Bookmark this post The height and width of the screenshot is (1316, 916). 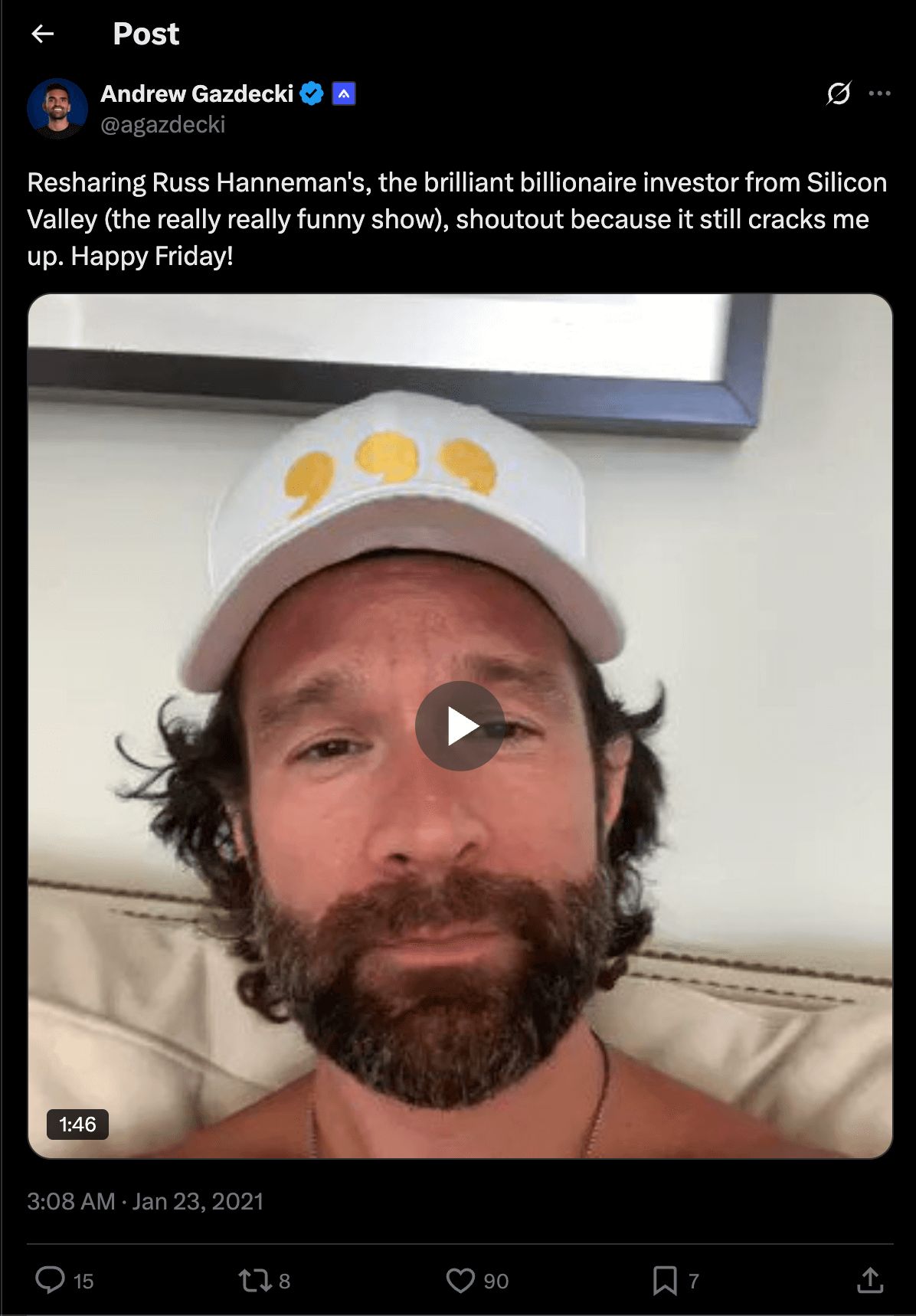click(x=664, y=1280)
